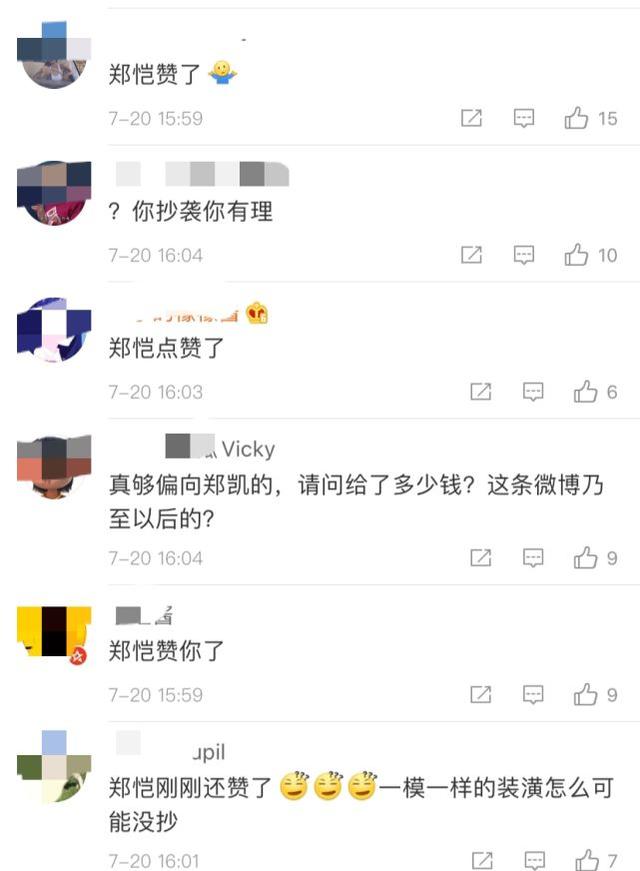Repost Vicky's comment about 郑凯
The height and width of the screenshot is (871, 640).
(481, 559)
